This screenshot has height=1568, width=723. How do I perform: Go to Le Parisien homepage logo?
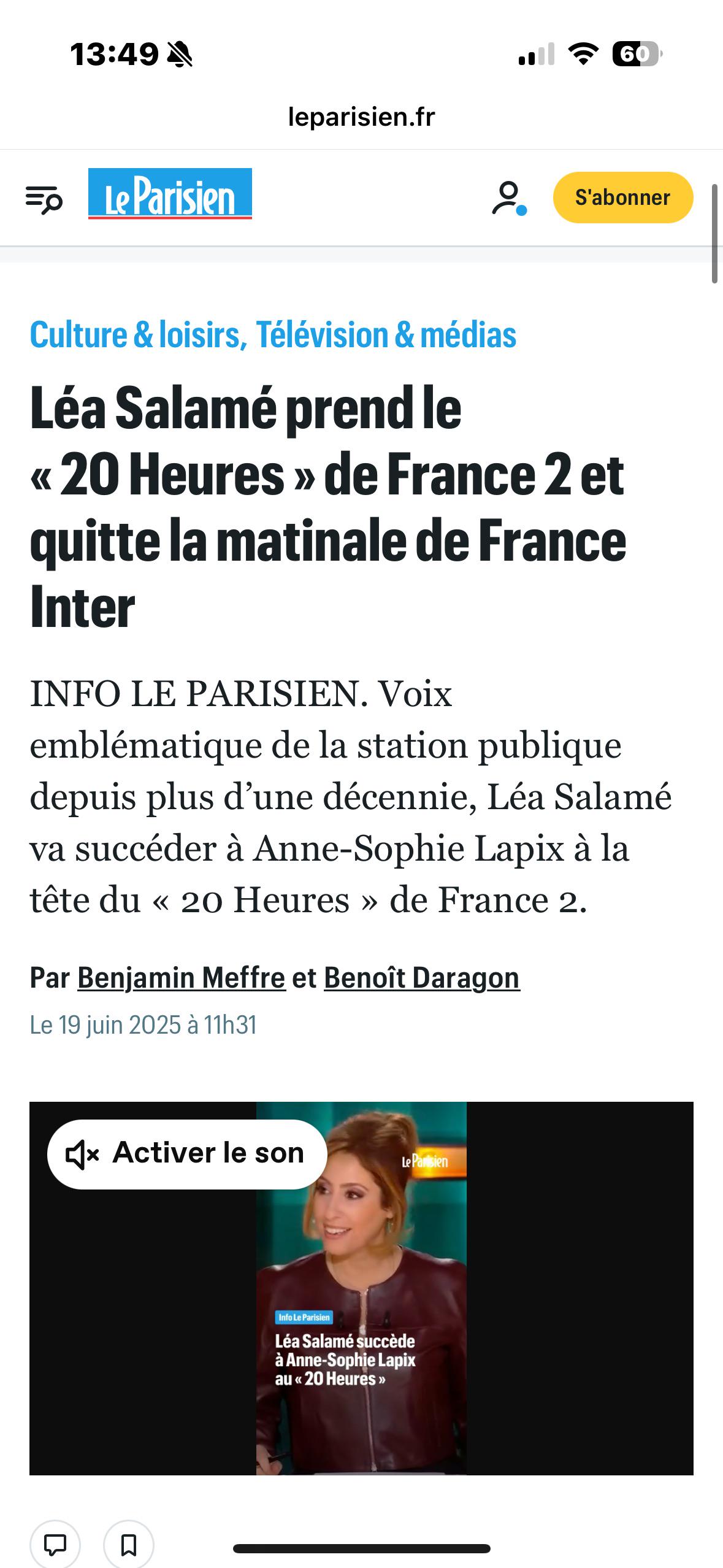pyautogui.click(x=170, y=194)
